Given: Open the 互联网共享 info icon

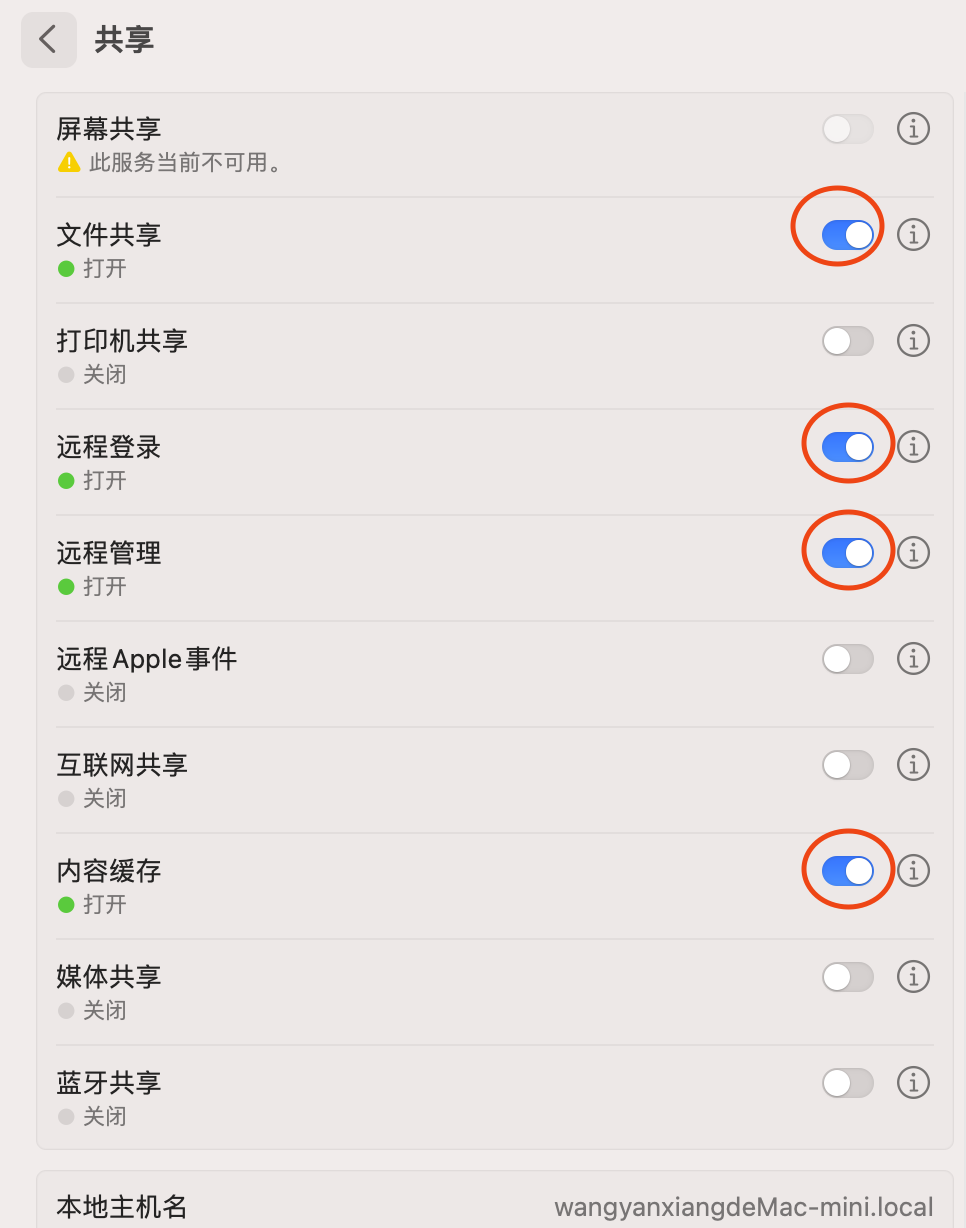Looking at the screenshot, I should [913, 765].
